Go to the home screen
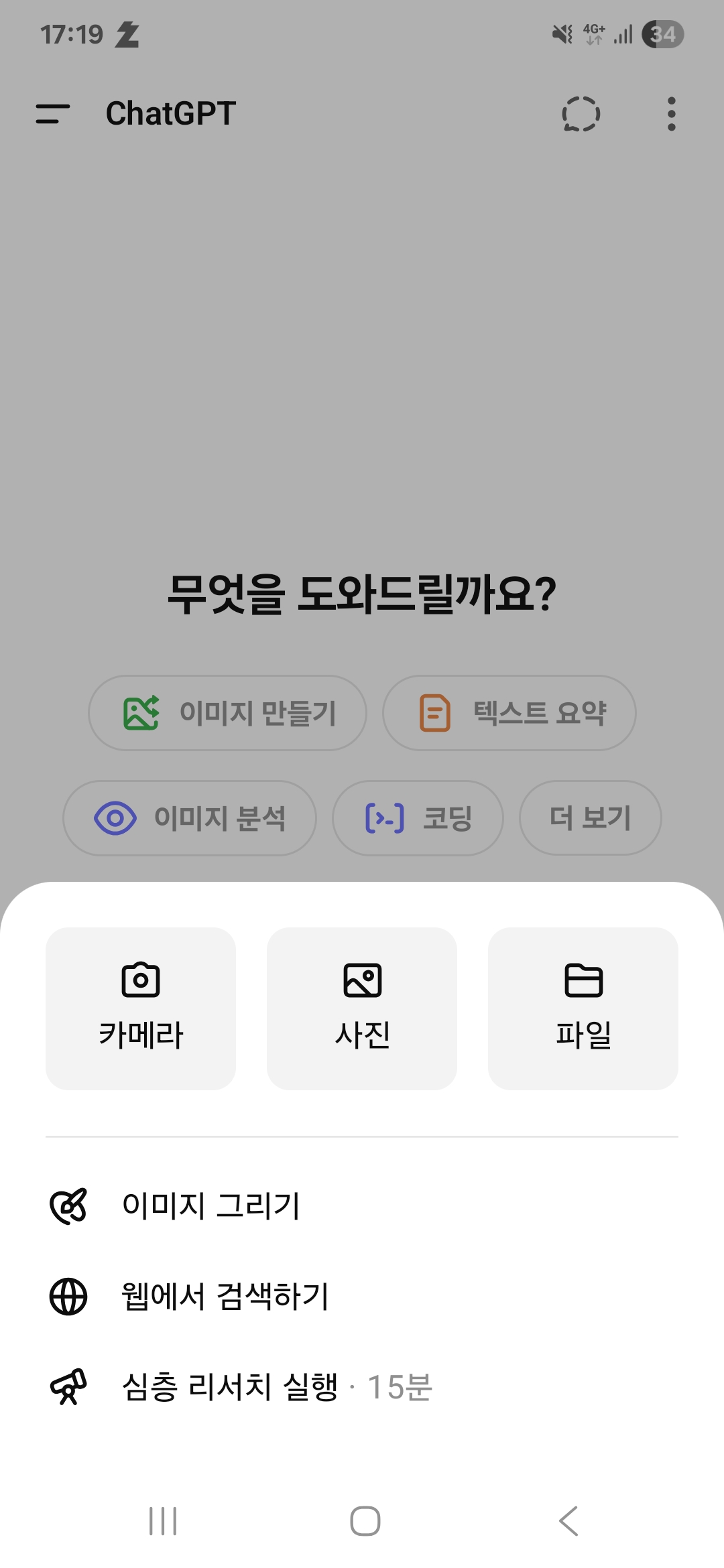 (x=365, y=1521)
